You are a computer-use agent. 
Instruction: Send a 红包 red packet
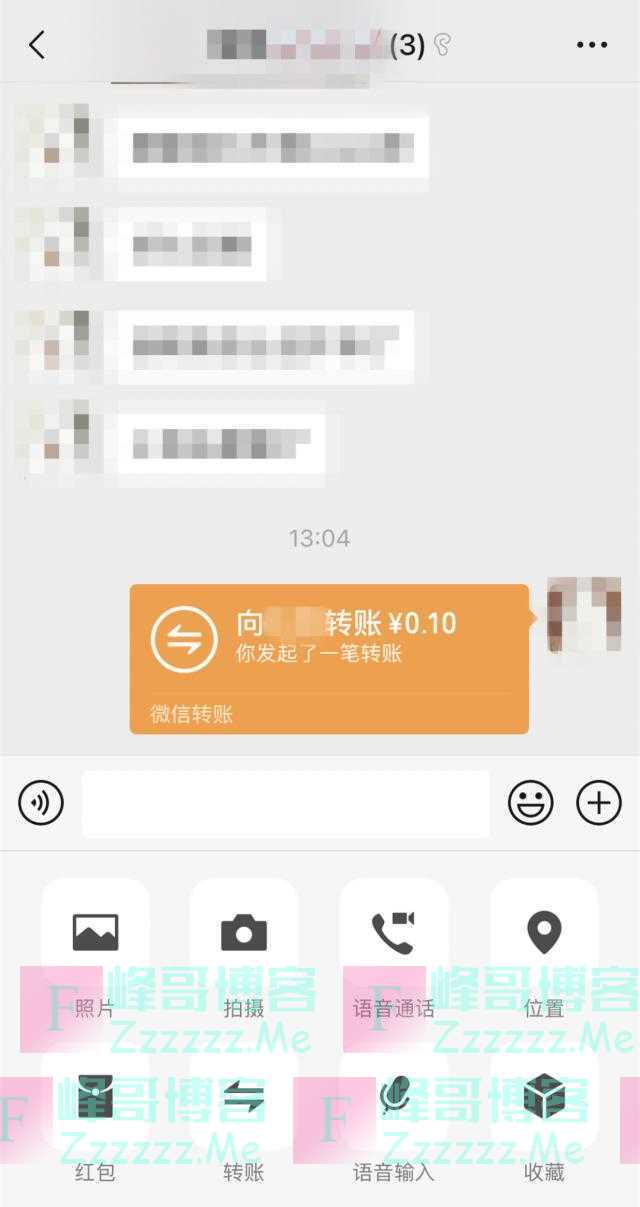(95, 1100)
